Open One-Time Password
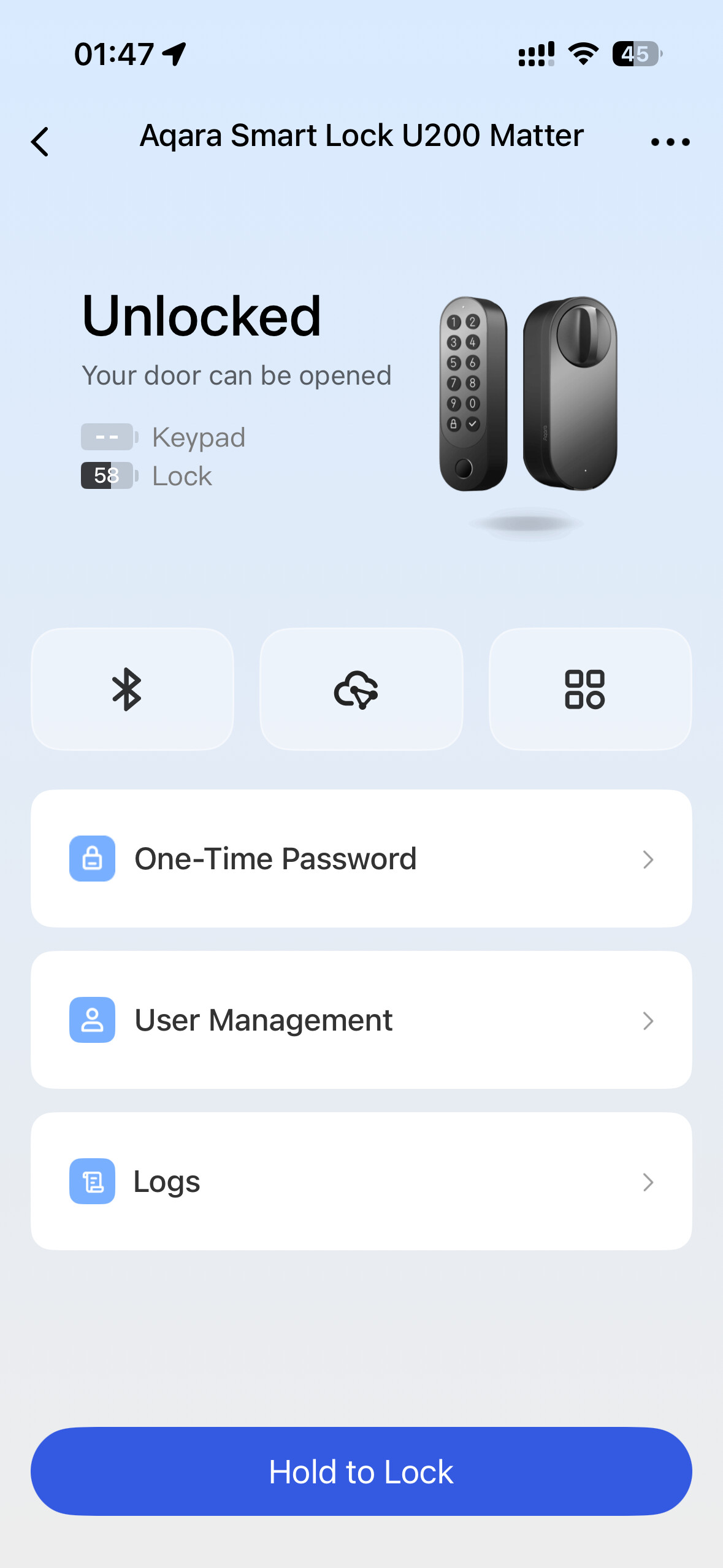The width and height of the screenshot is (723, 1568). pyautogui.click(x=361, y=858)
